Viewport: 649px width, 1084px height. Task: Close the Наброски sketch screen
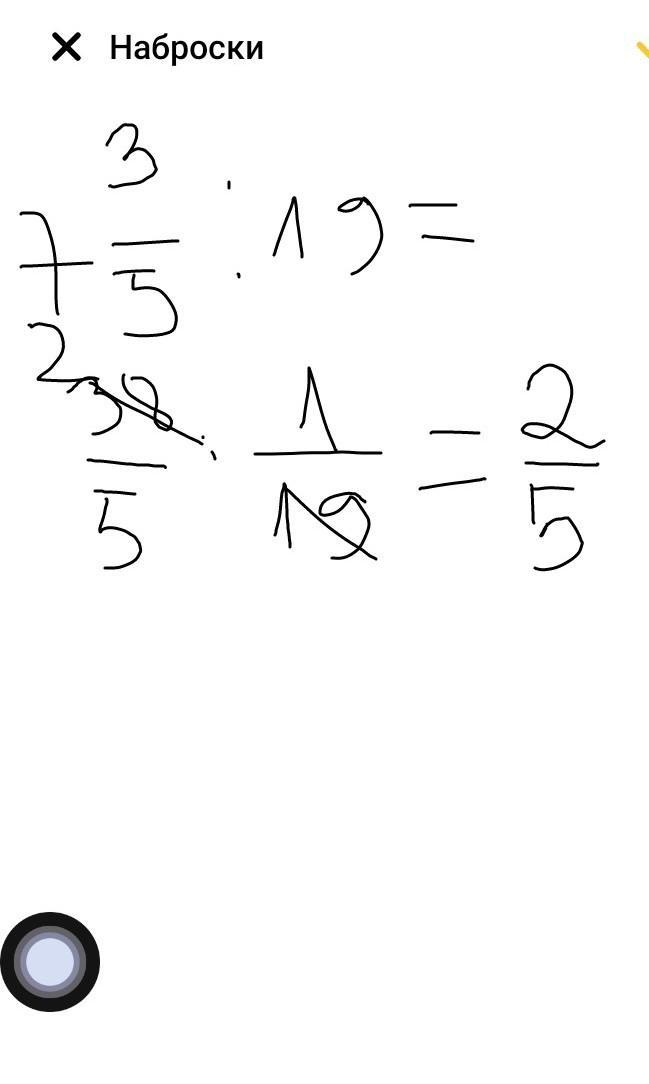pyautogui.click(x=66, y=48)
